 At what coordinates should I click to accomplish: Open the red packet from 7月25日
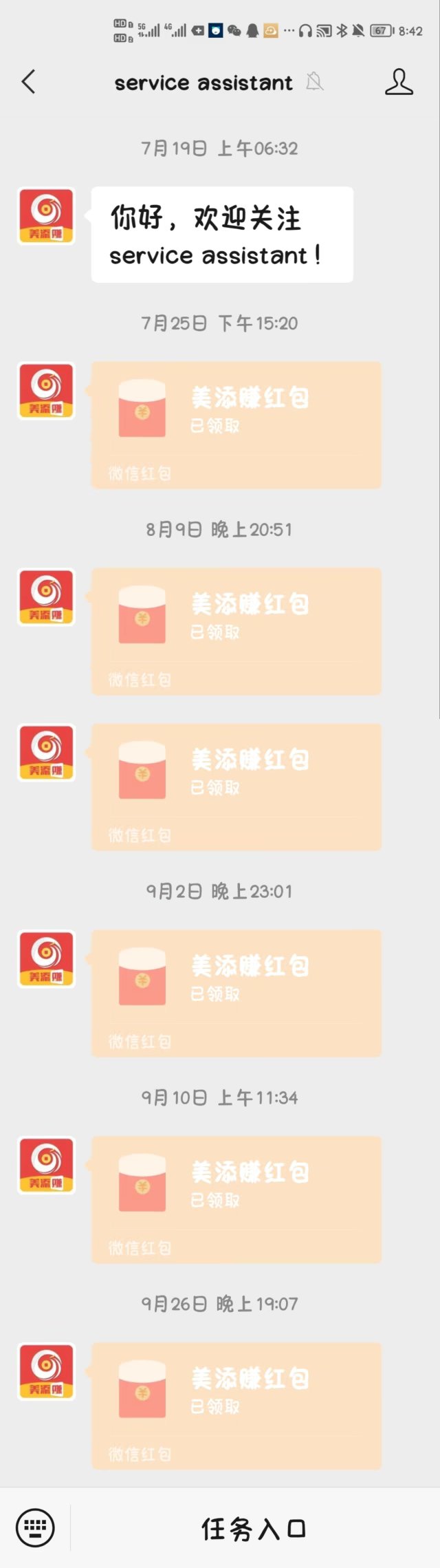click(236, 425)
